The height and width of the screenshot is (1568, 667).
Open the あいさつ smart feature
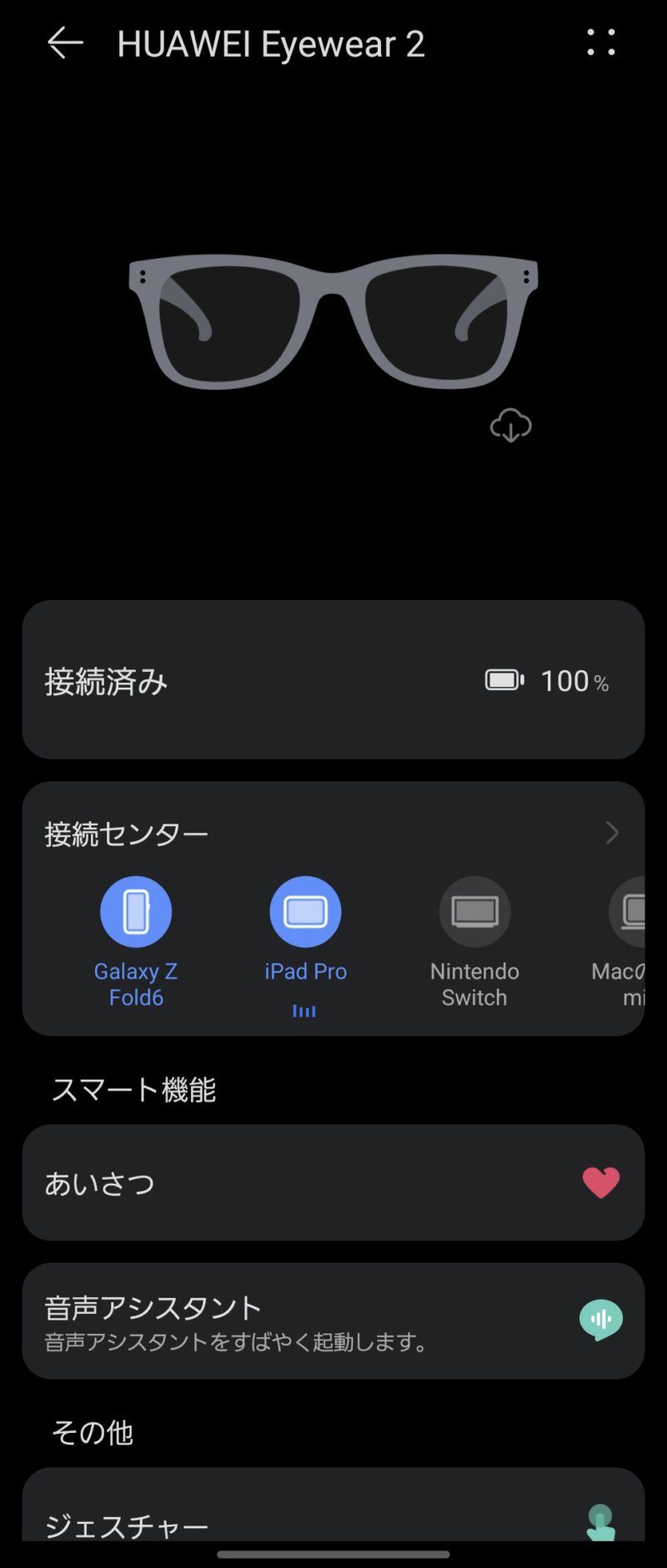333,1182
